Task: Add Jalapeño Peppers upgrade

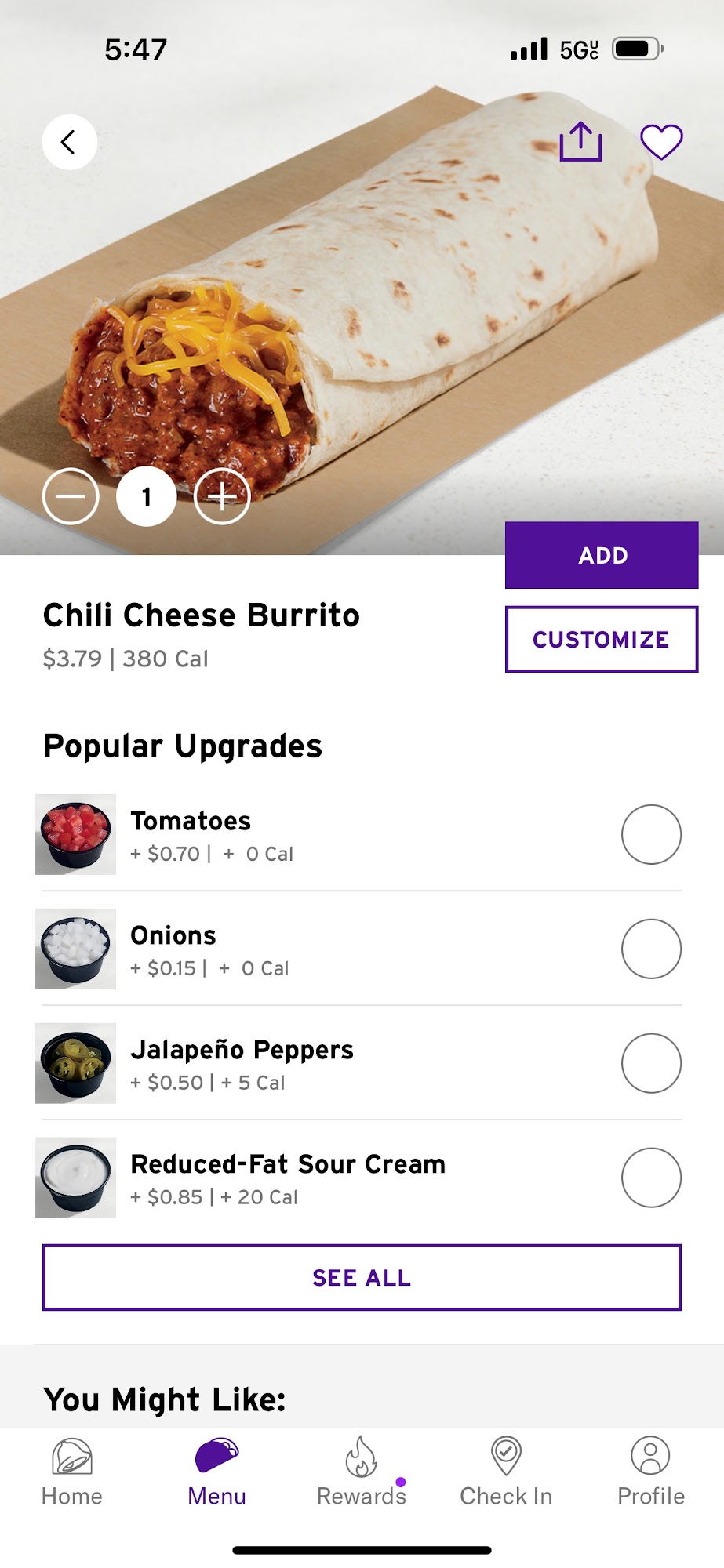Action: click(x=651, y=1063)
